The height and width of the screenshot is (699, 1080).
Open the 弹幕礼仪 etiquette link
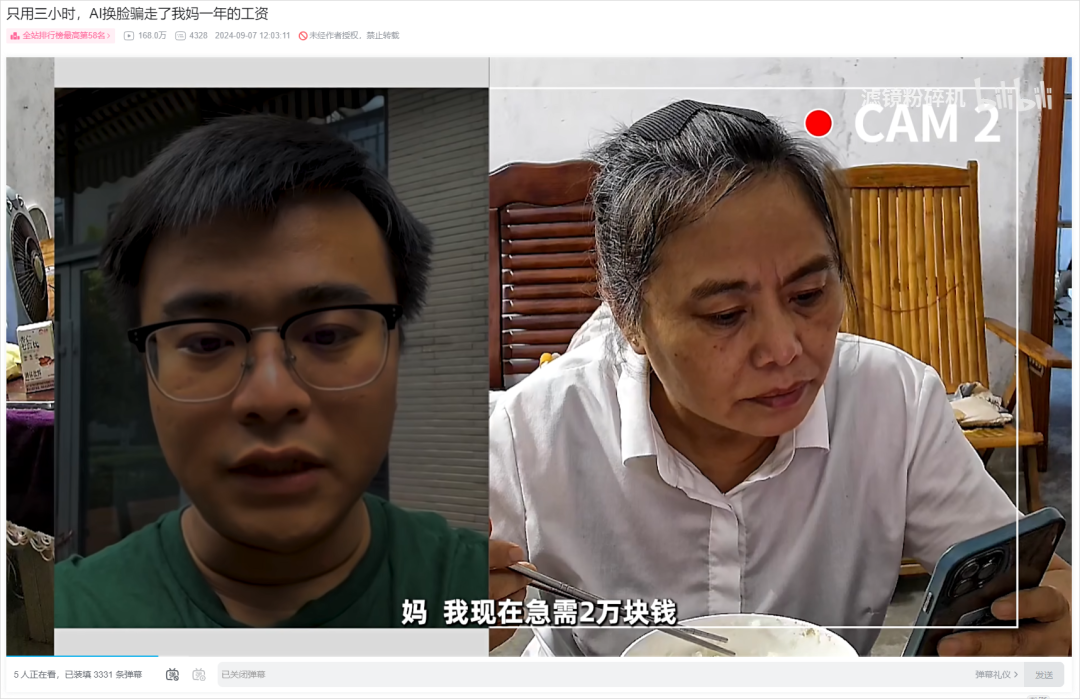tap(996, 675)
